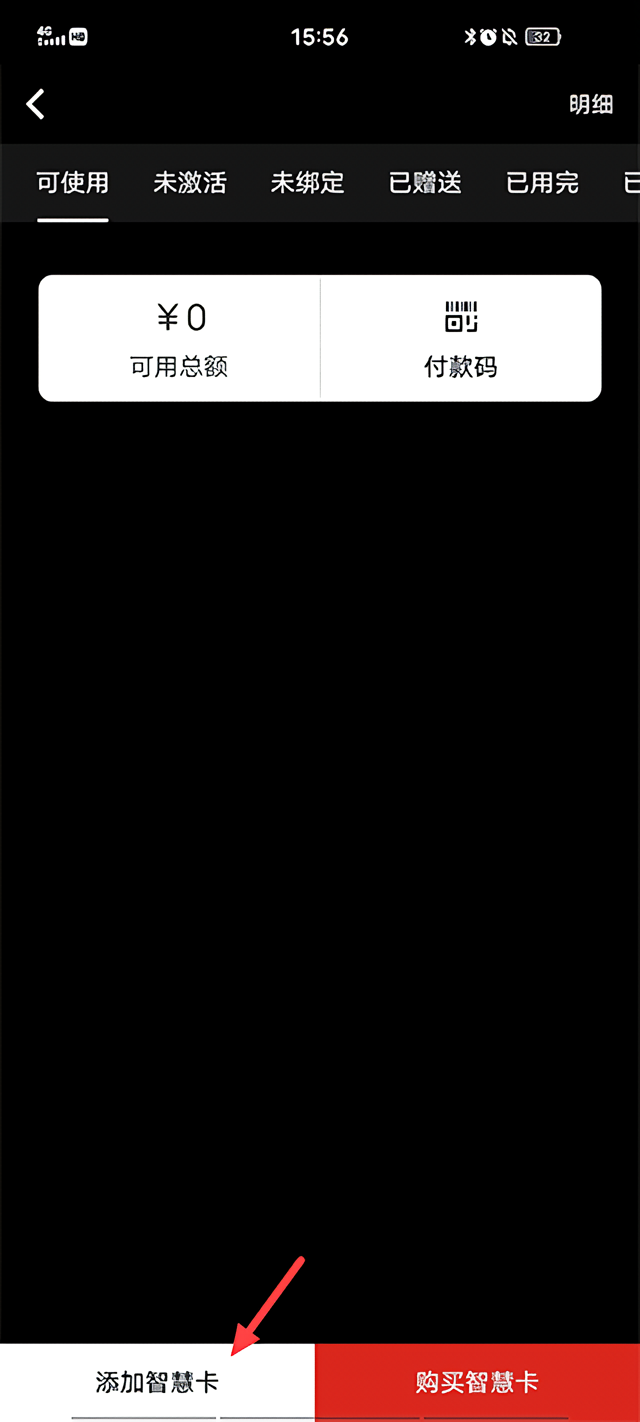
Task: Buy a card via 购买智慧卡
Action: pyautogui.click(x=477, y=1382)
